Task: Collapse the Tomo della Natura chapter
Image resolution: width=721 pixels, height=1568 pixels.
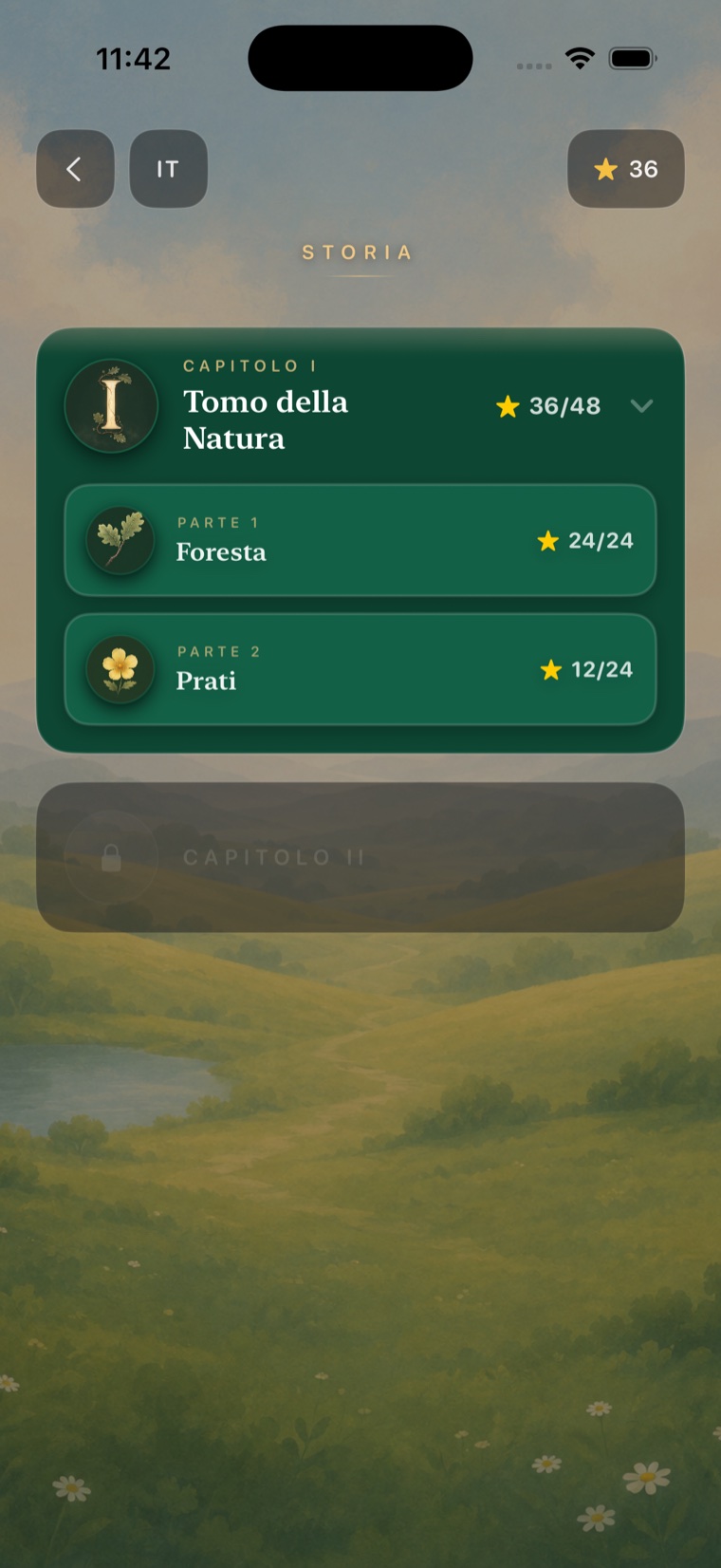Action: tap(641, 406)
